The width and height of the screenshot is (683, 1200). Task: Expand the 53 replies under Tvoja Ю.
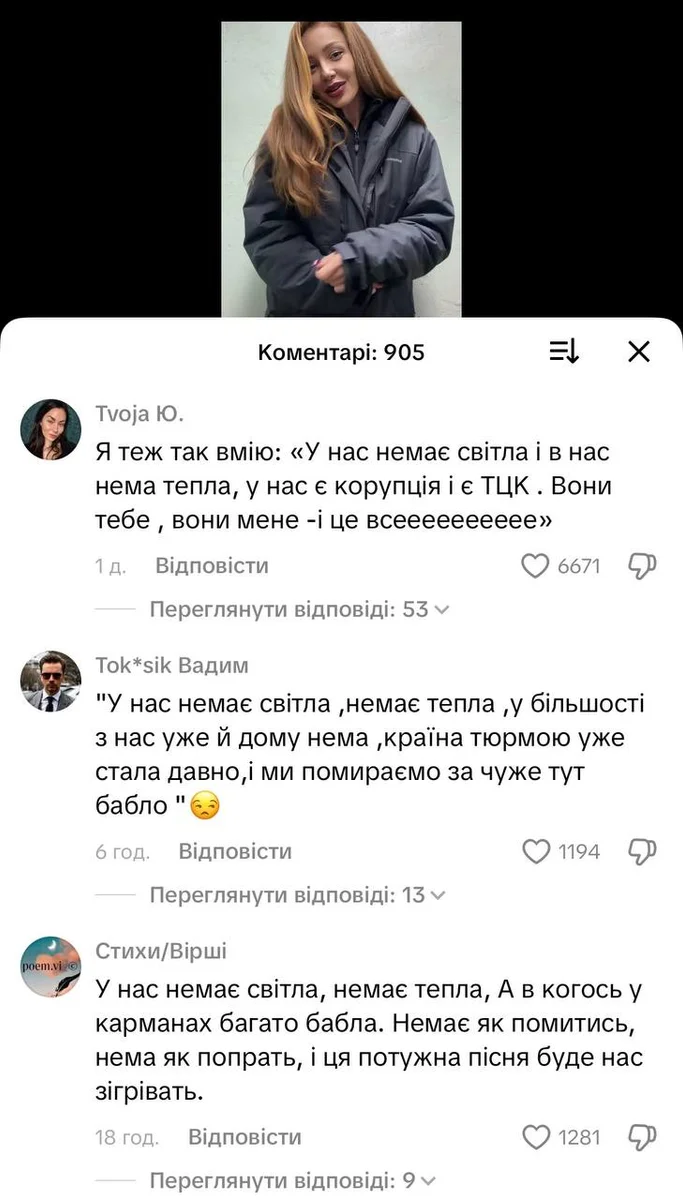pyautogui.click(x=299, y=609)
